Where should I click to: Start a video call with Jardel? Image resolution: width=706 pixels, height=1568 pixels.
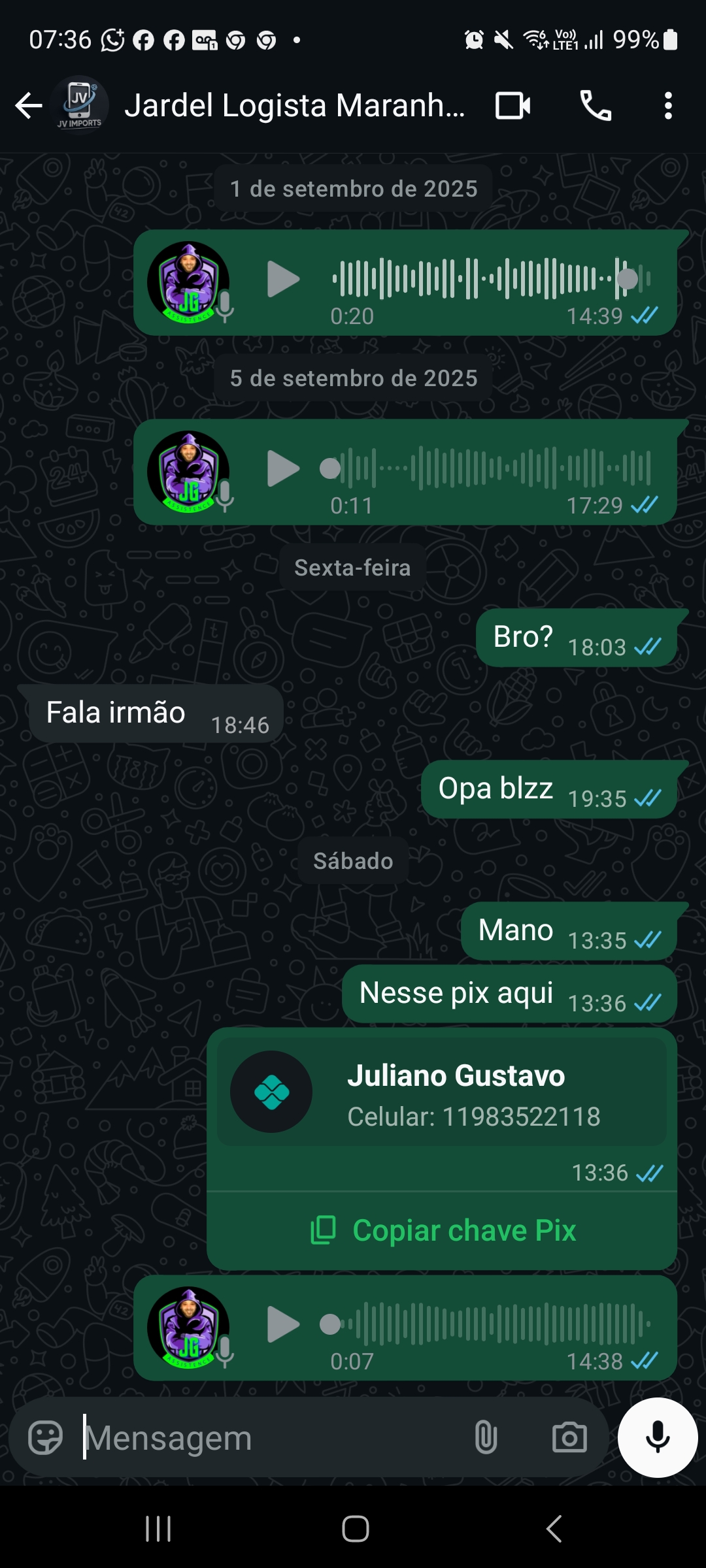point(513,106)
